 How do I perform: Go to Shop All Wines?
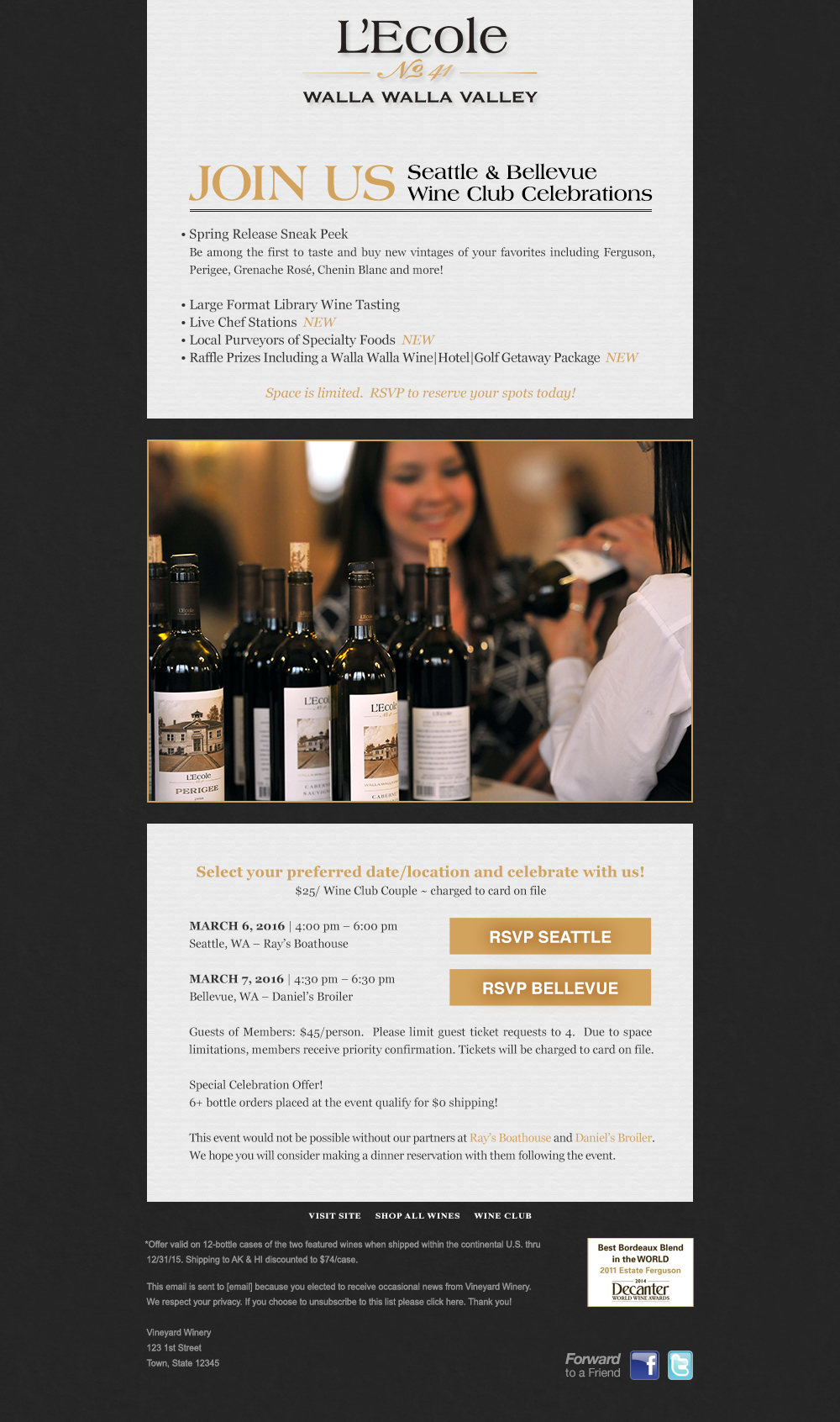click(x=417, y=1216)
